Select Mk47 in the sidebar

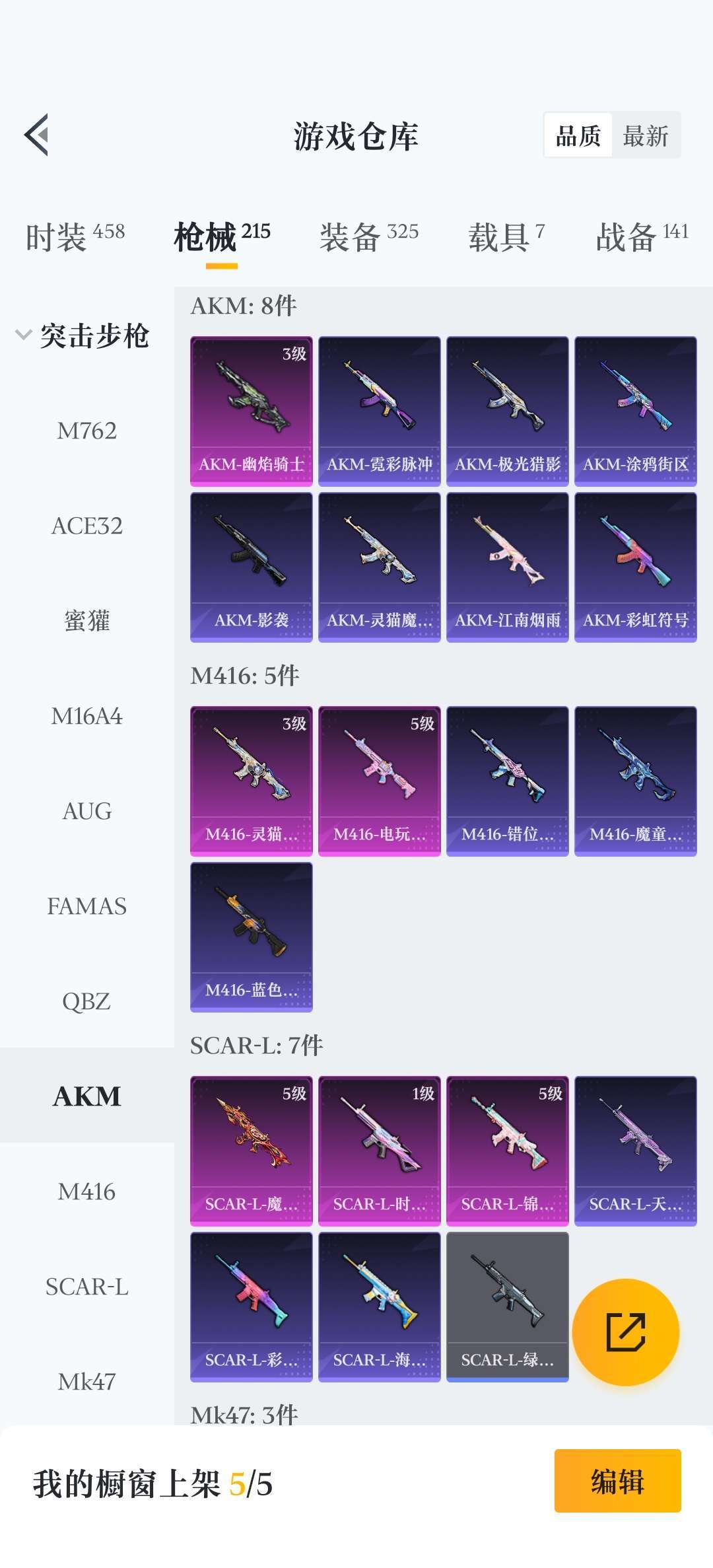(87, 1382)
